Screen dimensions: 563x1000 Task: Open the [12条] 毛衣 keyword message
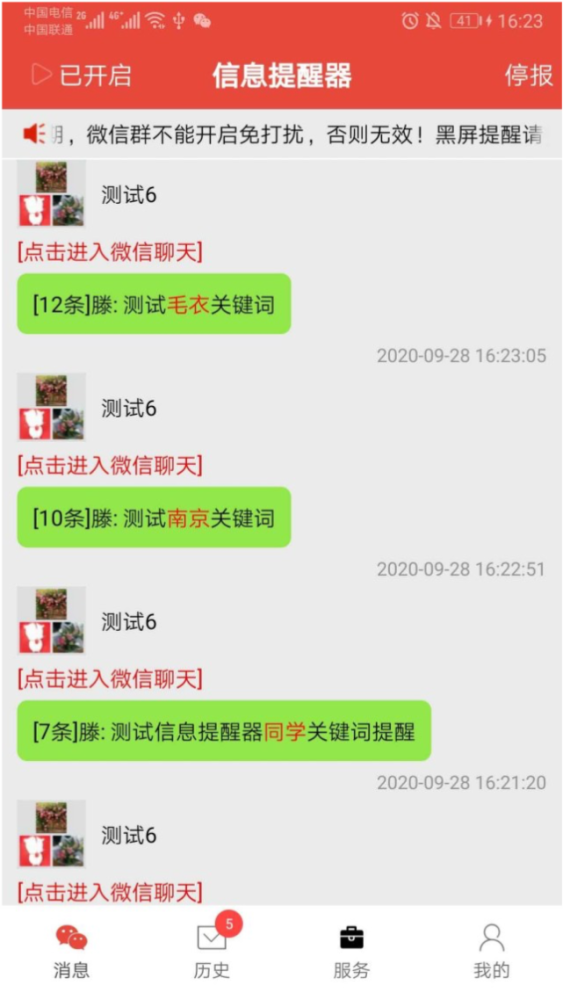(x=154, y=304)
